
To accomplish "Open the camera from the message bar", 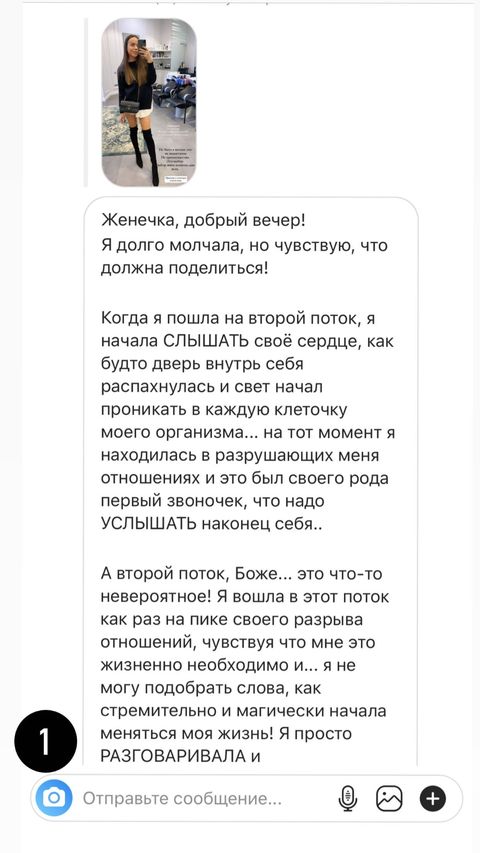I will click(x=54, y=798).
